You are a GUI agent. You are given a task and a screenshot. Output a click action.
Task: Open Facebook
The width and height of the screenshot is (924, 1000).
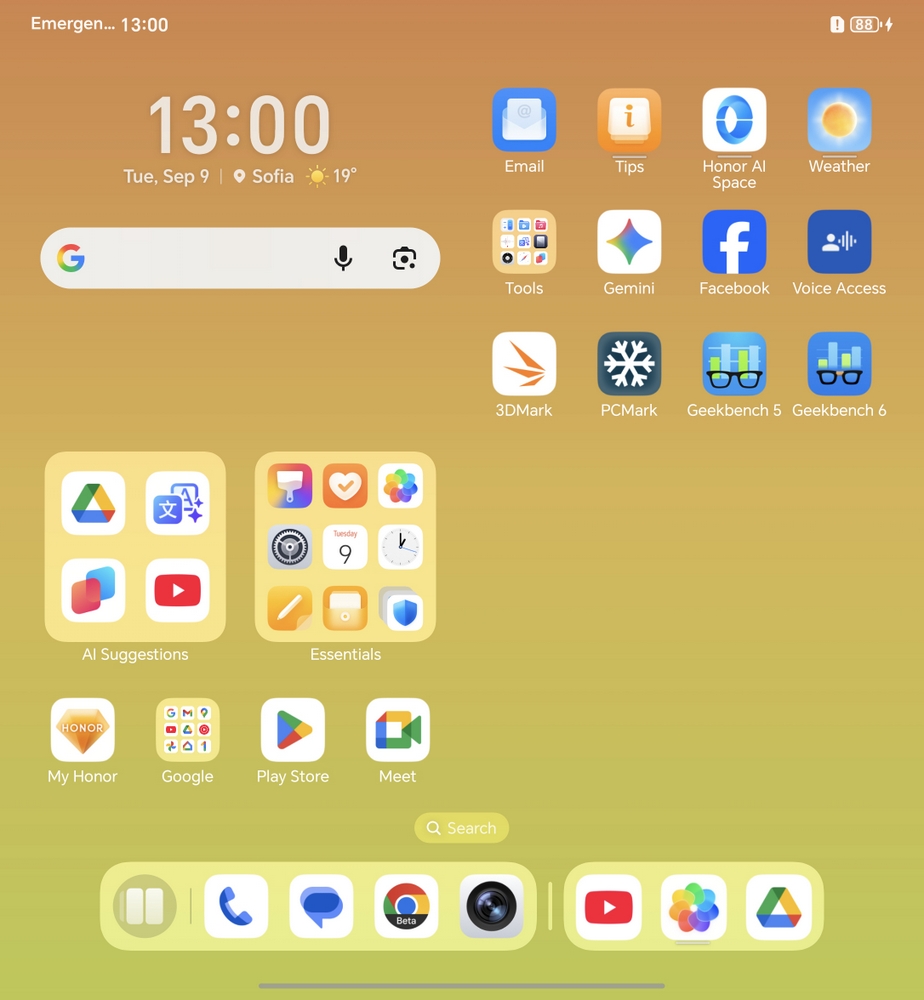[x=734, y=242]
